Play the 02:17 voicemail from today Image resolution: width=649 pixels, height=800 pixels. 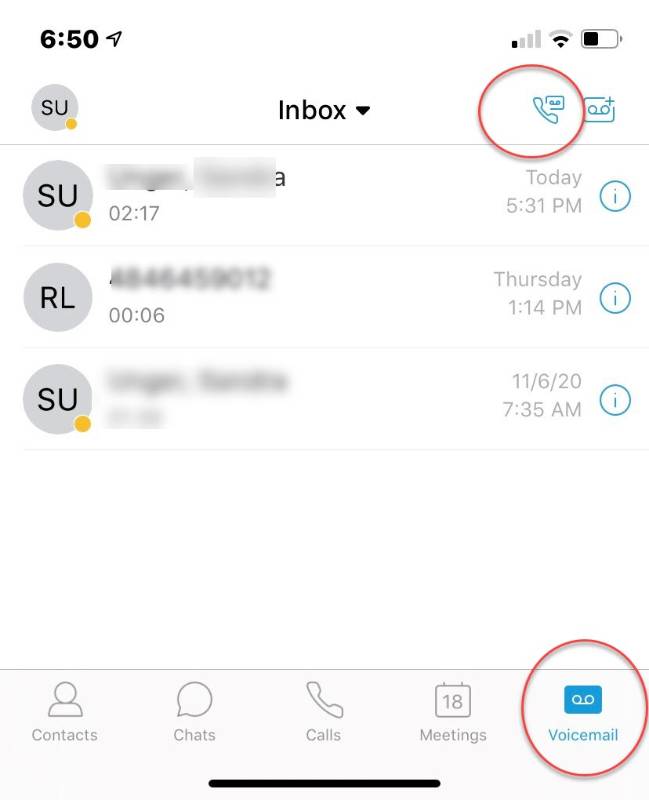tap(300, 195)
